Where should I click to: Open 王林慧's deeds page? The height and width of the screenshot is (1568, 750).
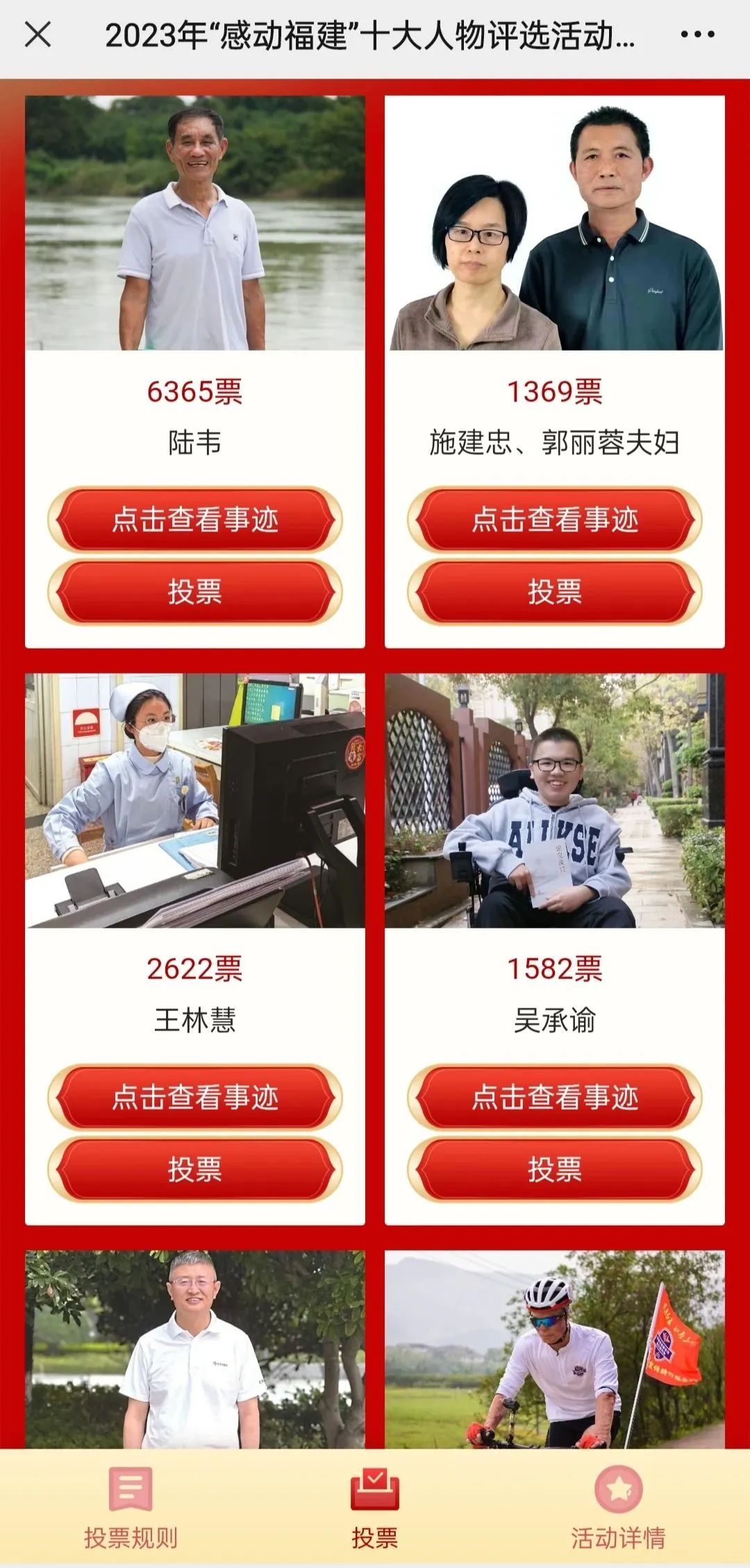195,1097
